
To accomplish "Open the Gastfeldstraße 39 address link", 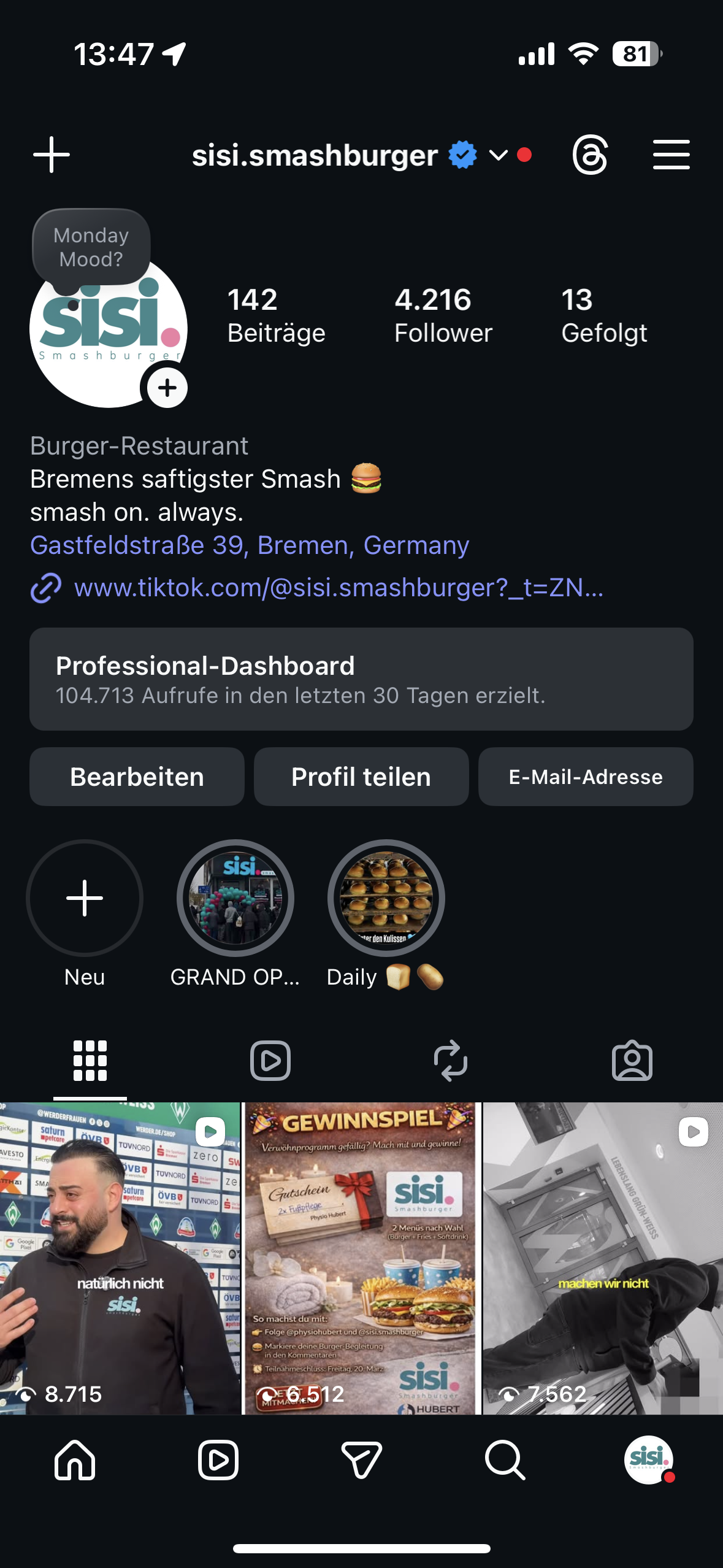I will (x=250, y=545).
